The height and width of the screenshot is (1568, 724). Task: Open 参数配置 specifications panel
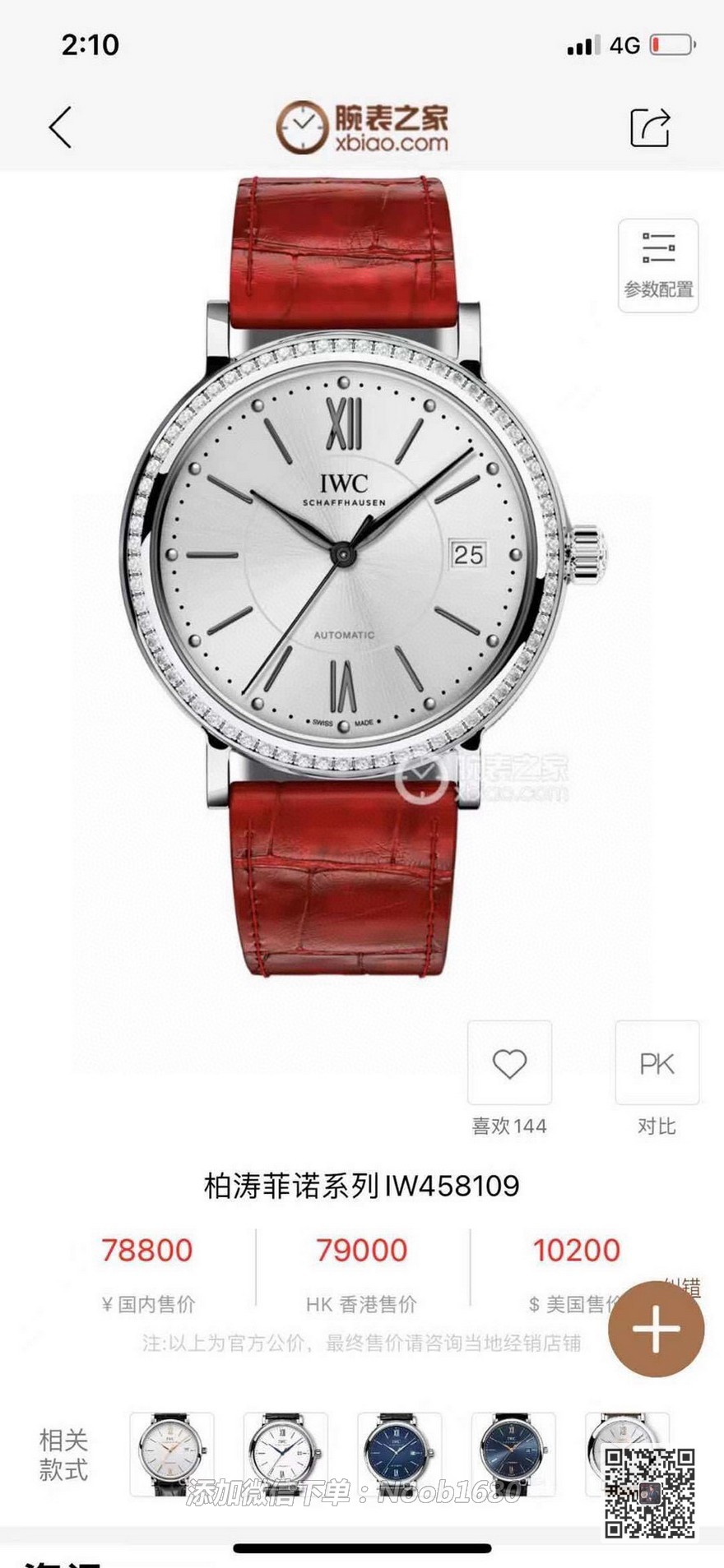click(x=658, y=266)
